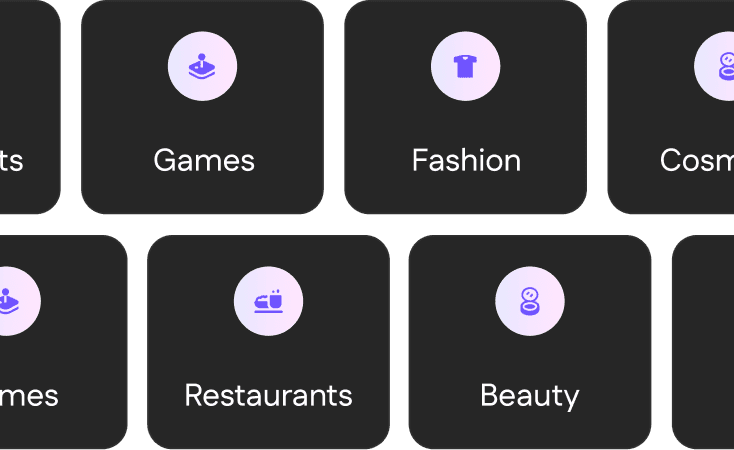Select the Fashion category card
The image size is (734, 450).
pos(465,108)
